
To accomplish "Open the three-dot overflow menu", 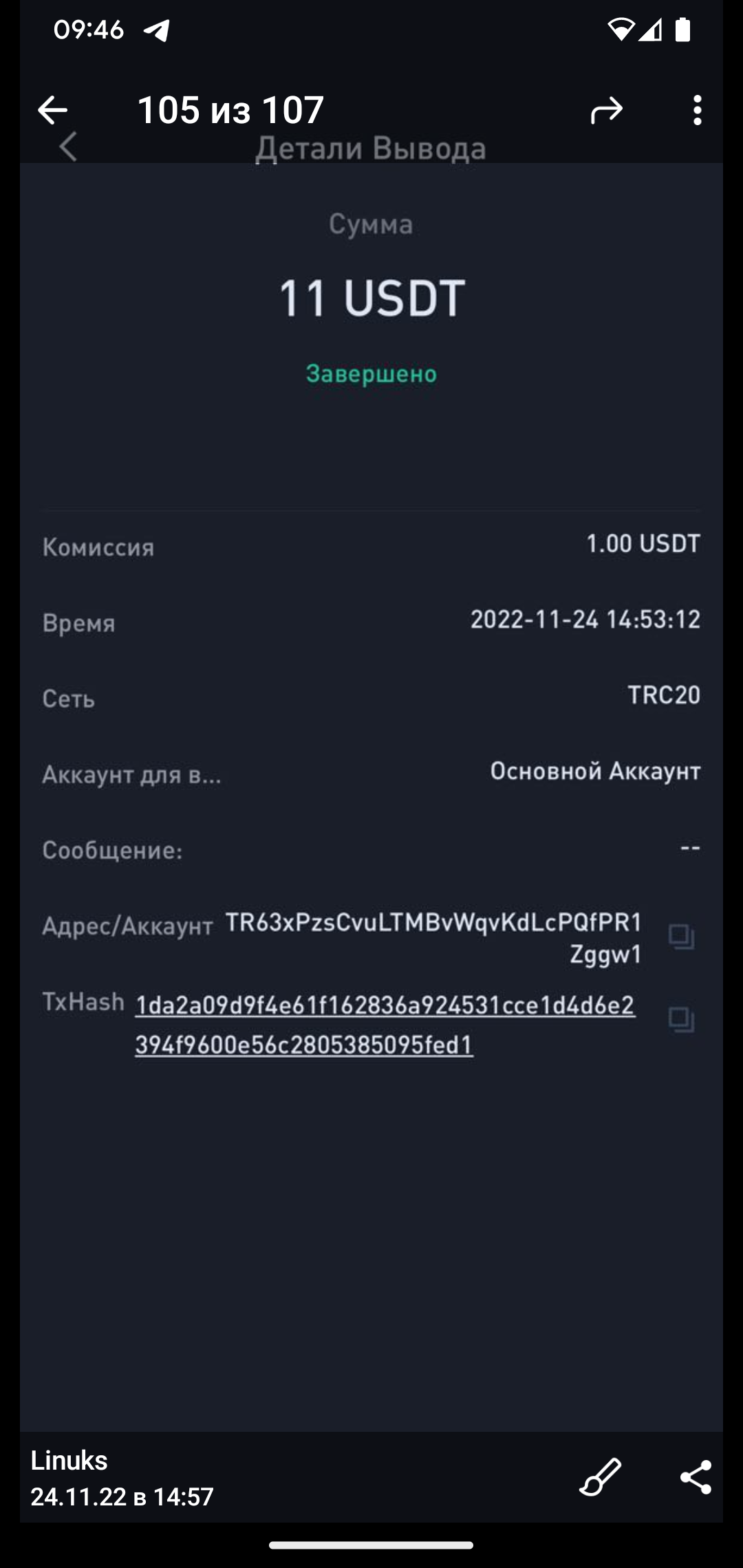I will (698, 110).
